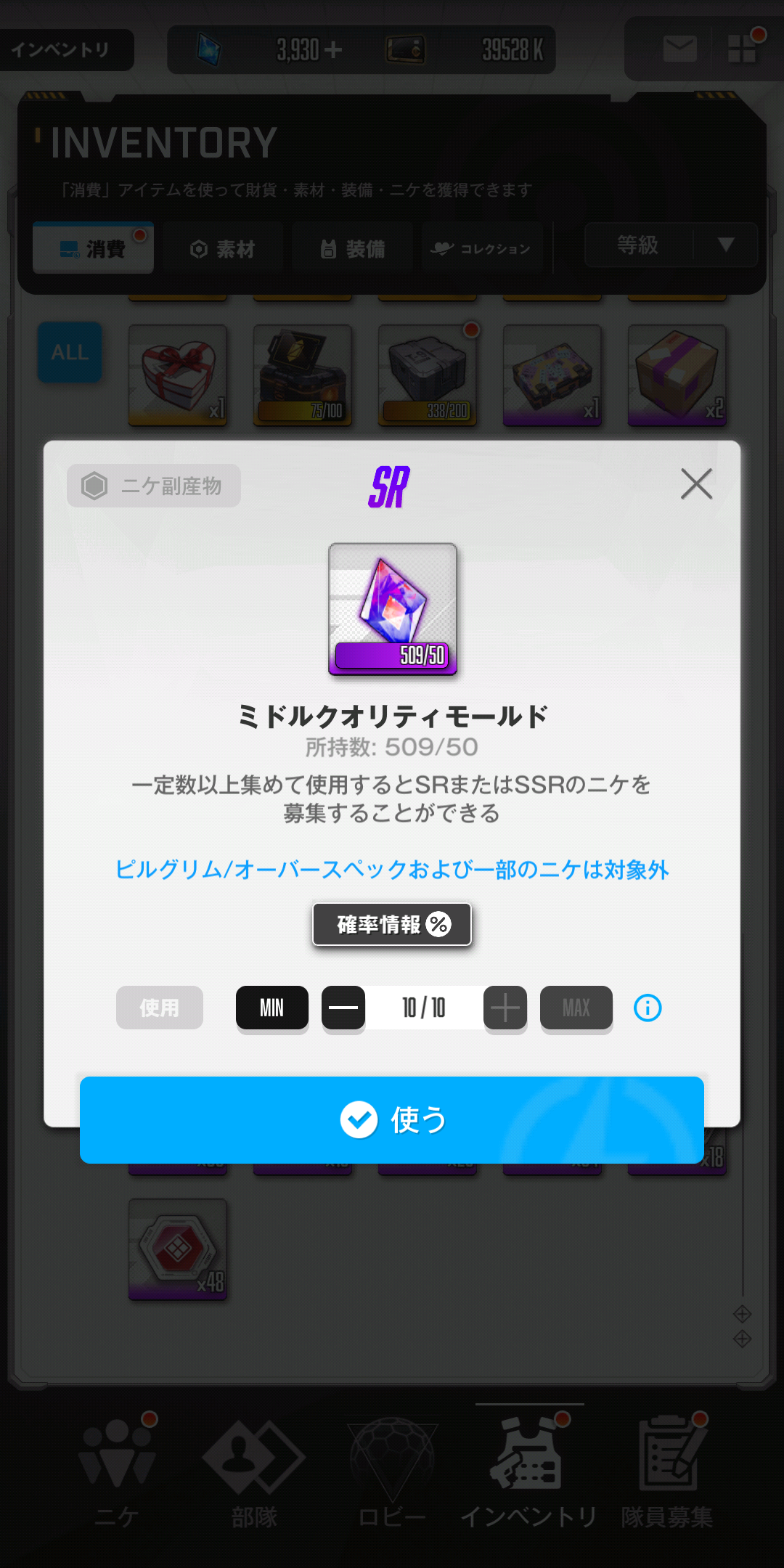This screenshot has width=784, height=1568.
Task: Tap the blue info circle icon
Action: 648,1008
